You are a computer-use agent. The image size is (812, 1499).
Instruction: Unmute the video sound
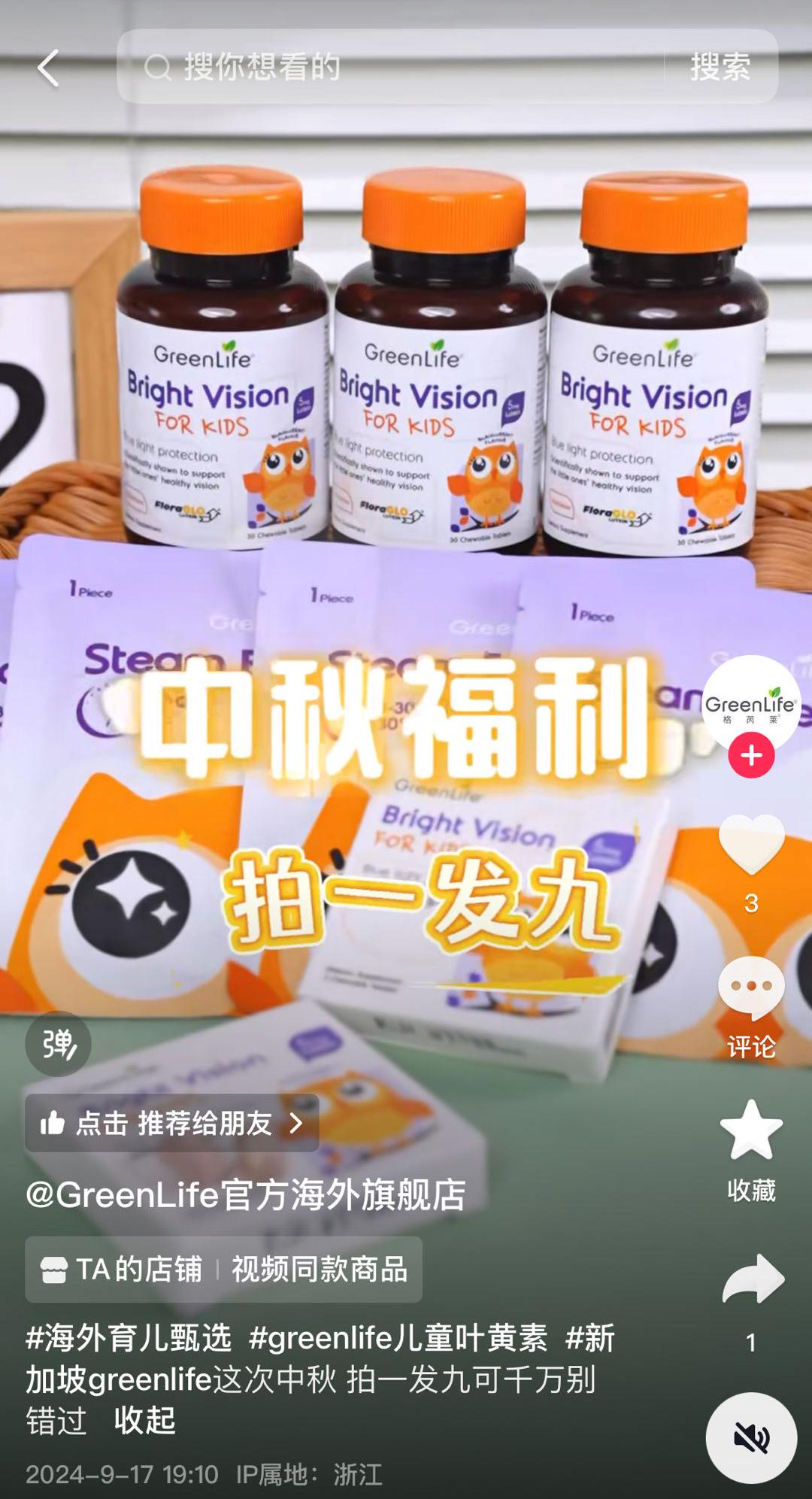pos(751,1437)
